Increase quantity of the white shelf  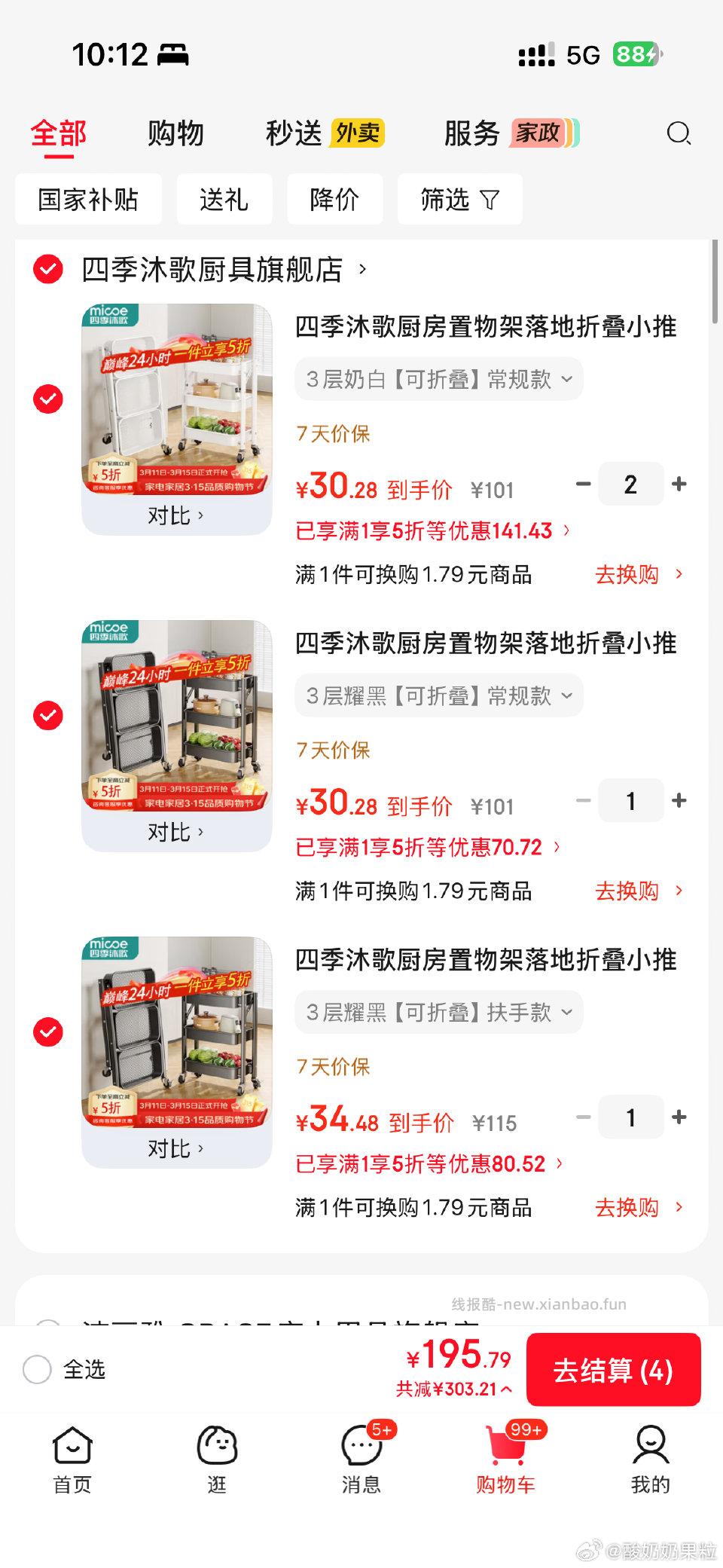(x=677, y=484)
